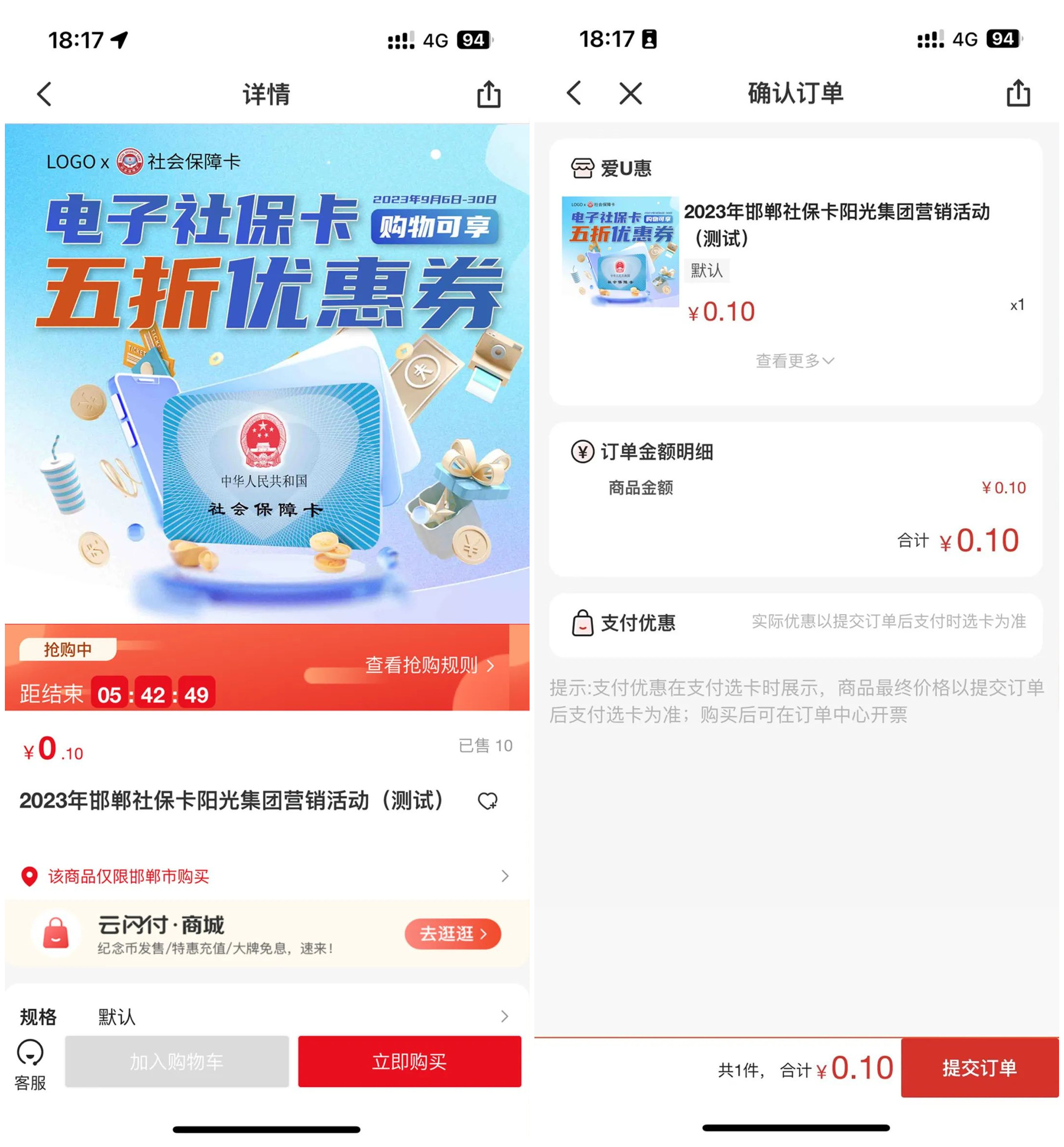Go back from the 确认订单 page

pos(574,93)
